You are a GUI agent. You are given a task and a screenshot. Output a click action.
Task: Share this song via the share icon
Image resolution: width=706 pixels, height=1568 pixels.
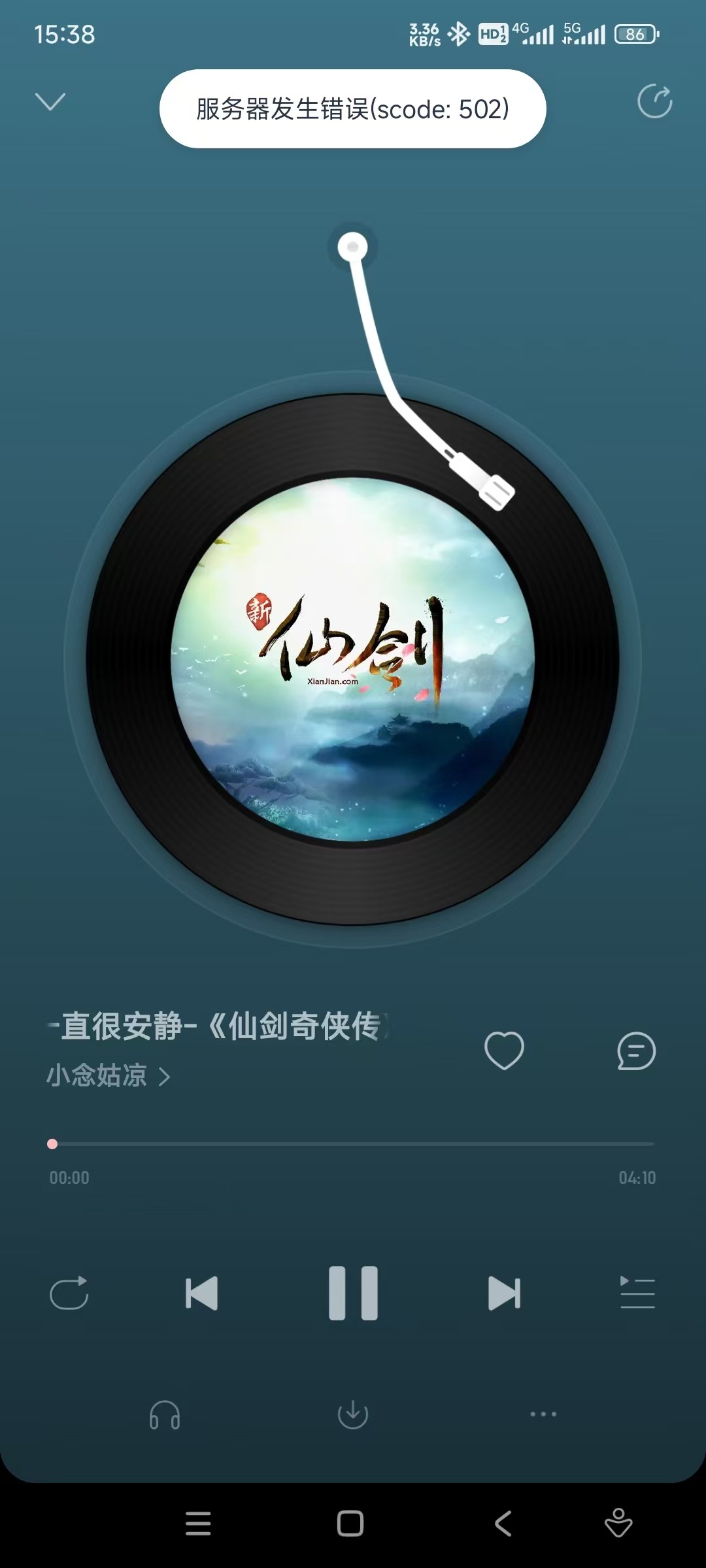coord(655,101)
